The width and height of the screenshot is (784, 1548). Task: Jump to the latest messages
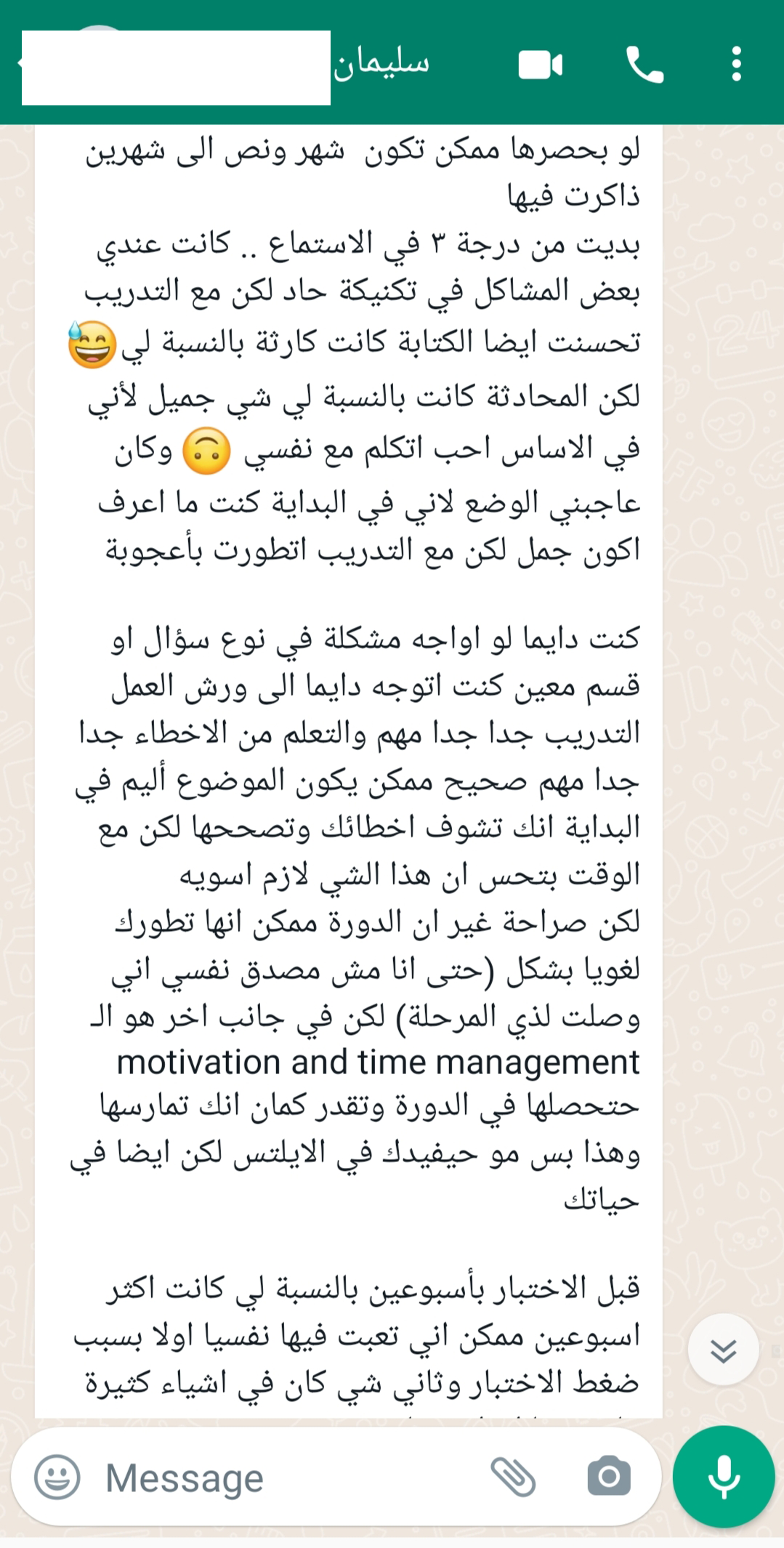(x=723, y=1350)
